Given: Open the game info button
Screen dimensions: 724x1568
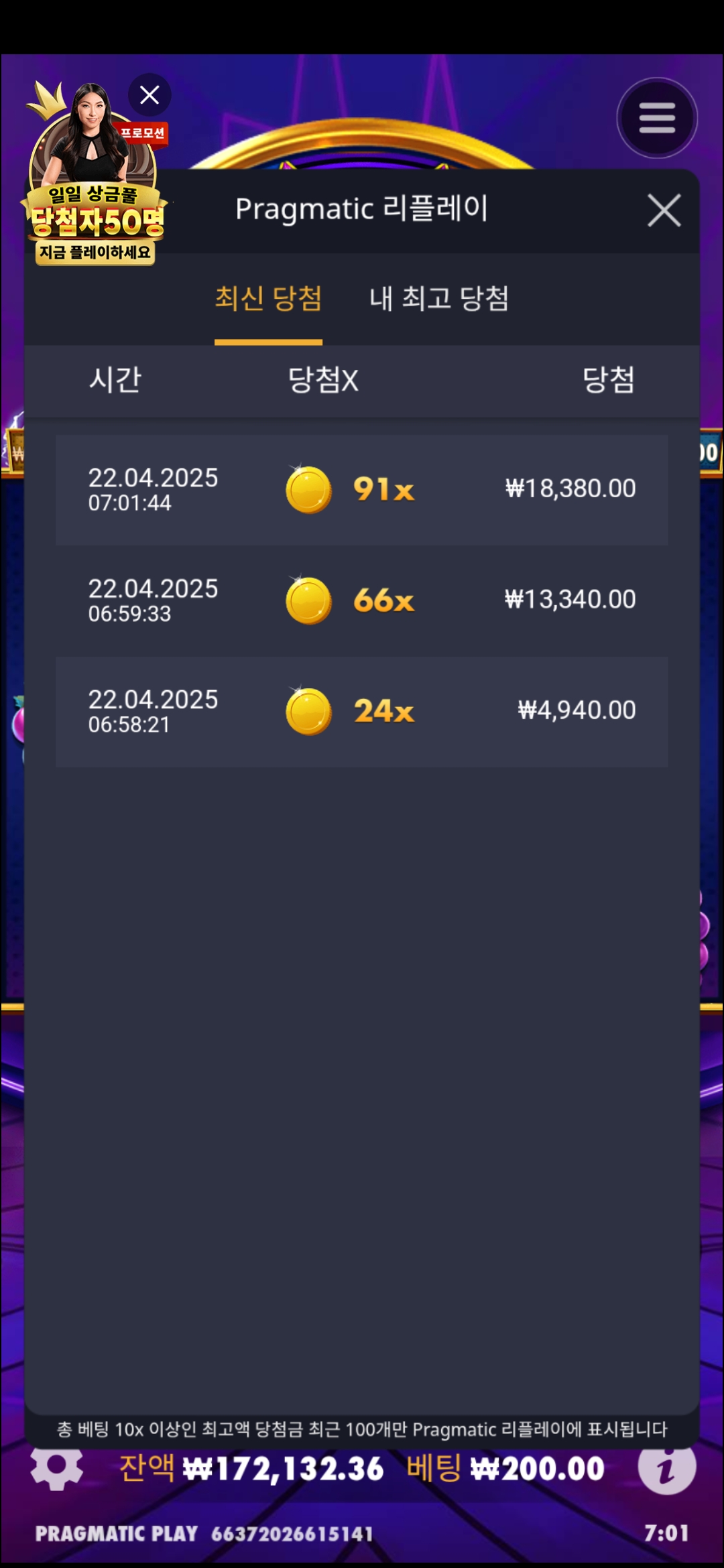Looking at the screenshot, I should click(x=666, y=1469).
